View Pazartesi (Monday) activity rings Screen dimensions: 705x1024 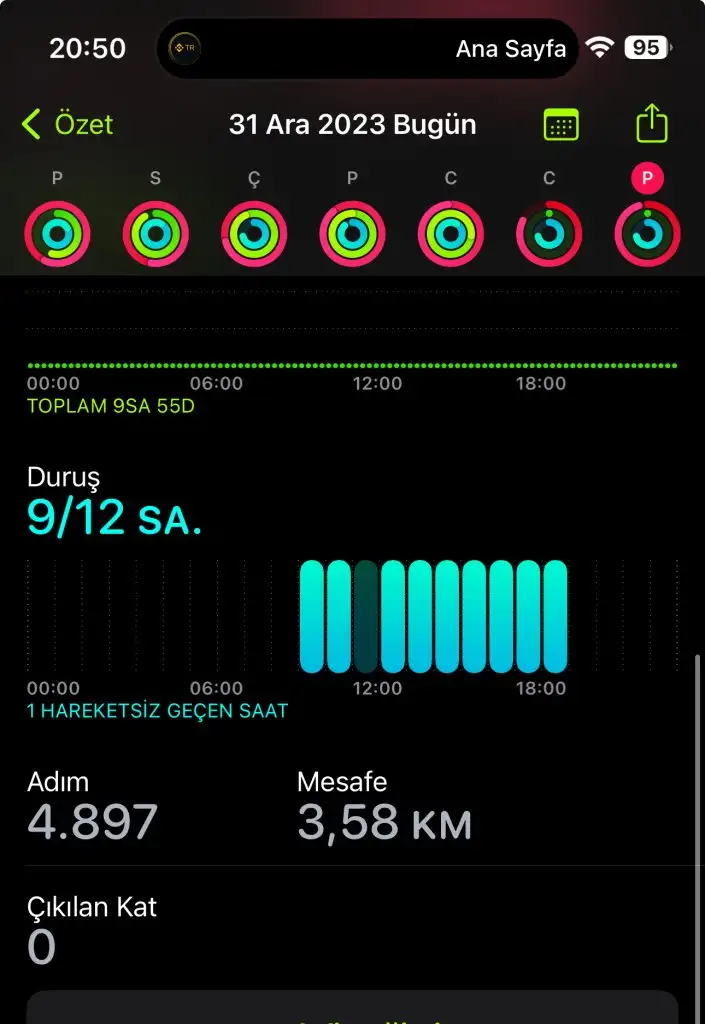point(57,234)
